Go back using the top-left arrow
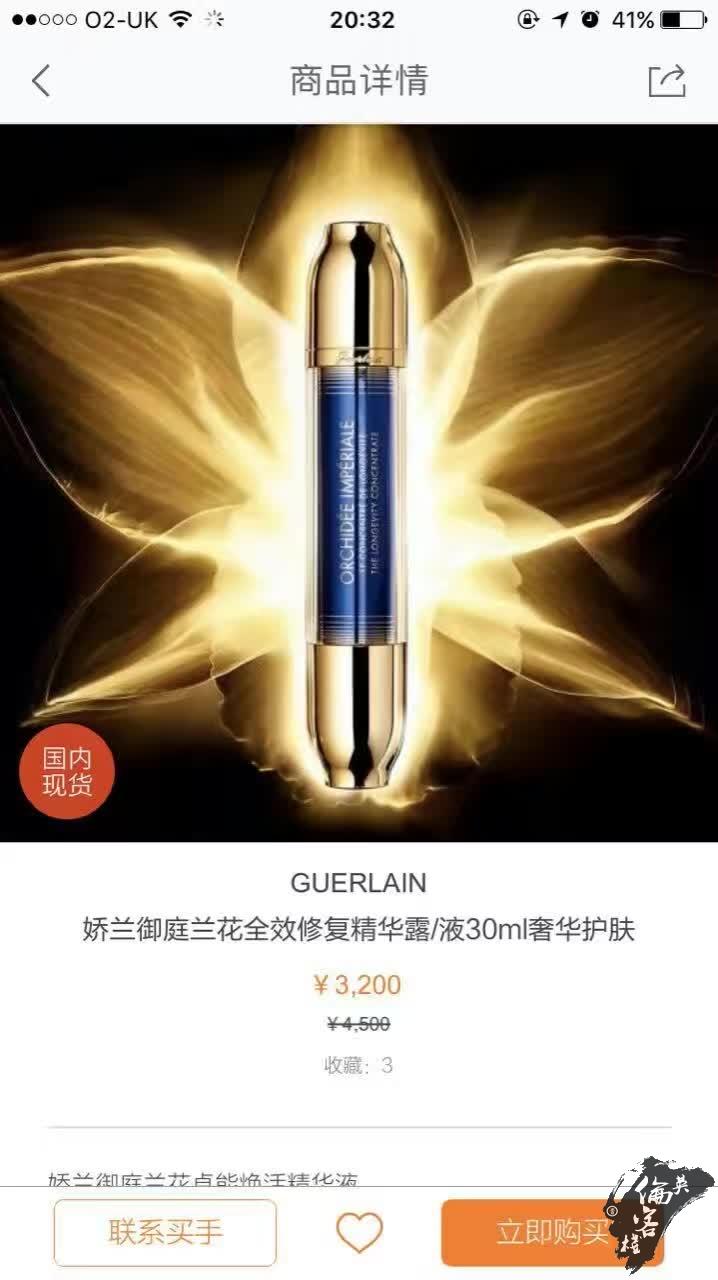The width and height of the screenshot is (718, 1280). 40,81
